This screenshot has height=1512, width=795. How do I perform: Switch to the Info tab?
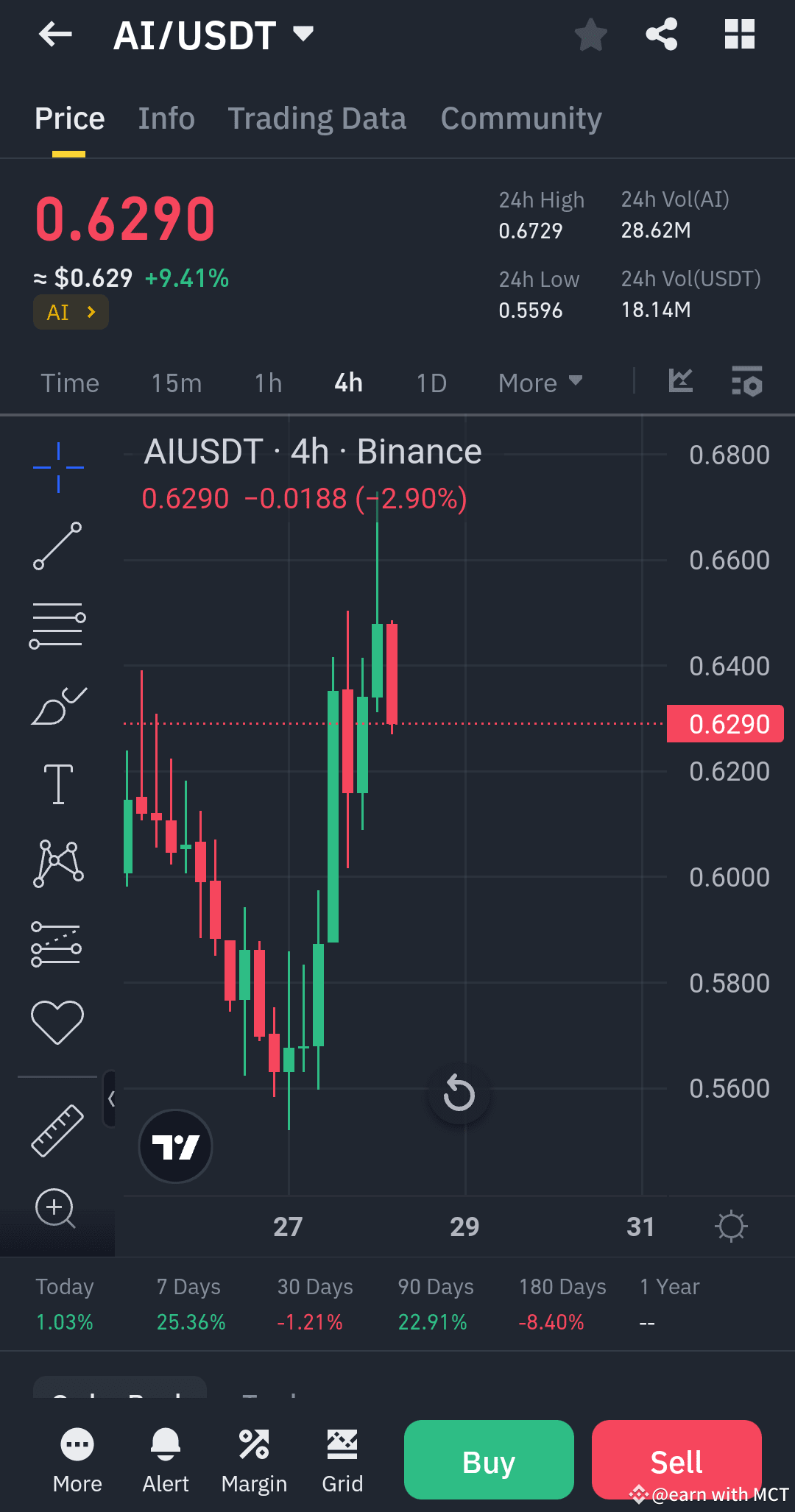pyautogui.click(x=166, y=118)
